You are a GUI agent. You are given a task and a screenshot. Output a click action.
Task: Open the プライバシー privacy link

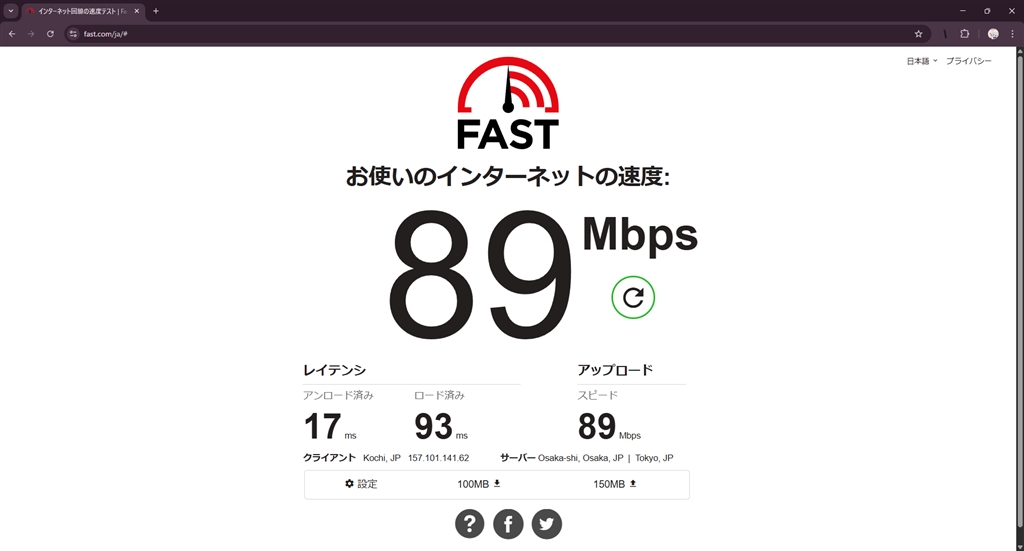(x=968, y=61)
